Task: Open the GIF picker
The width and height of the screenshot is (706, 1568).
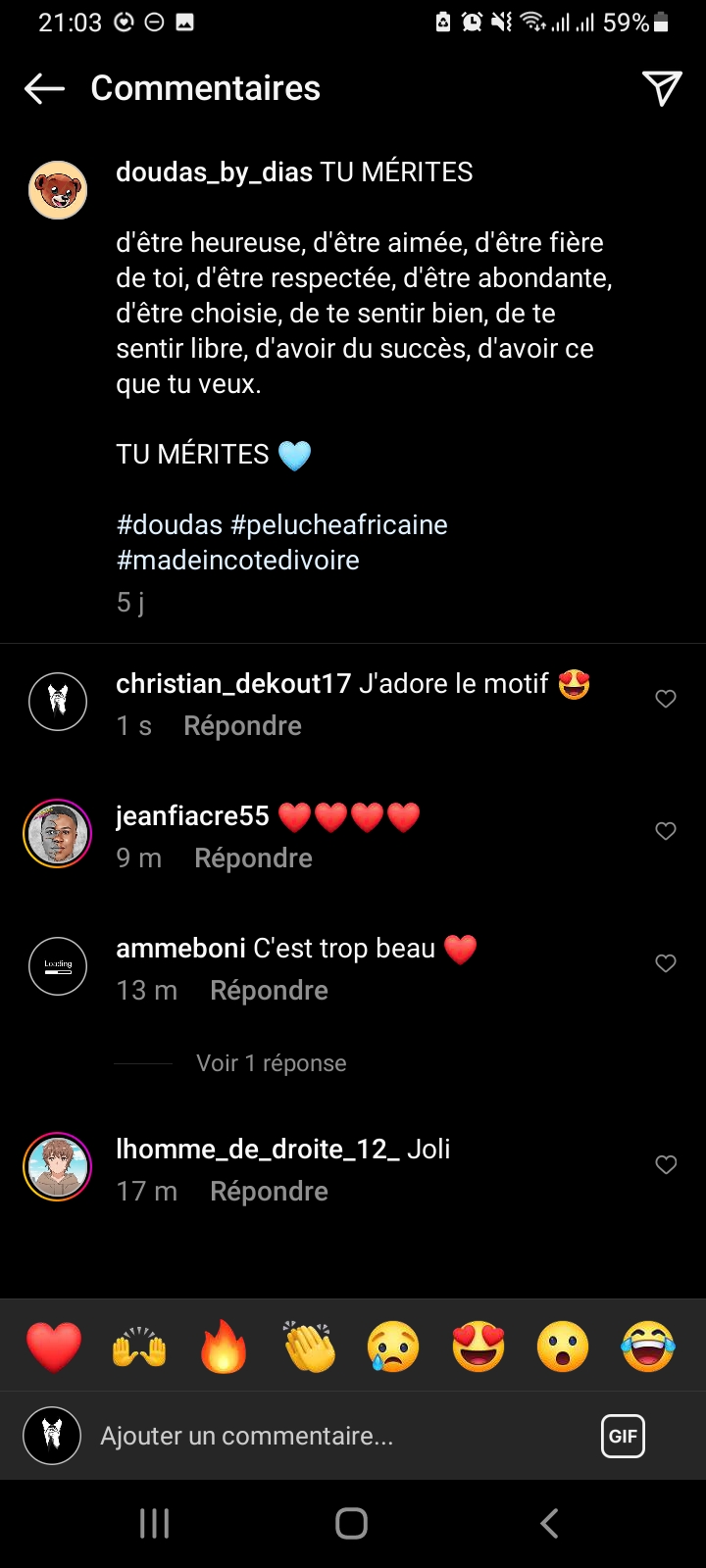Action: click(x=623, y=1437)
